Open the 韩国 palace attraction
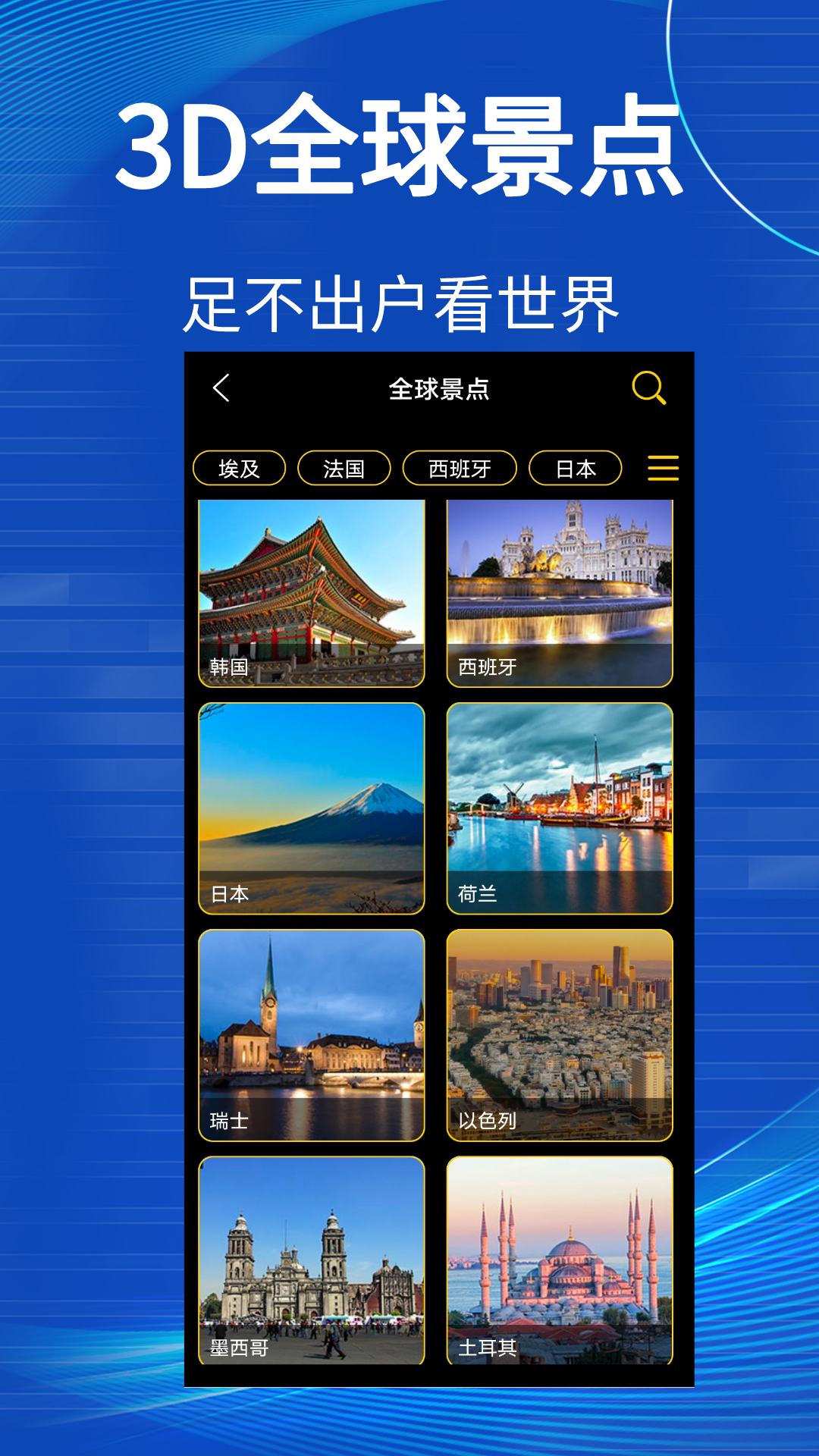The height and width of the screenshot is (1456, 819). click(312, 591)
